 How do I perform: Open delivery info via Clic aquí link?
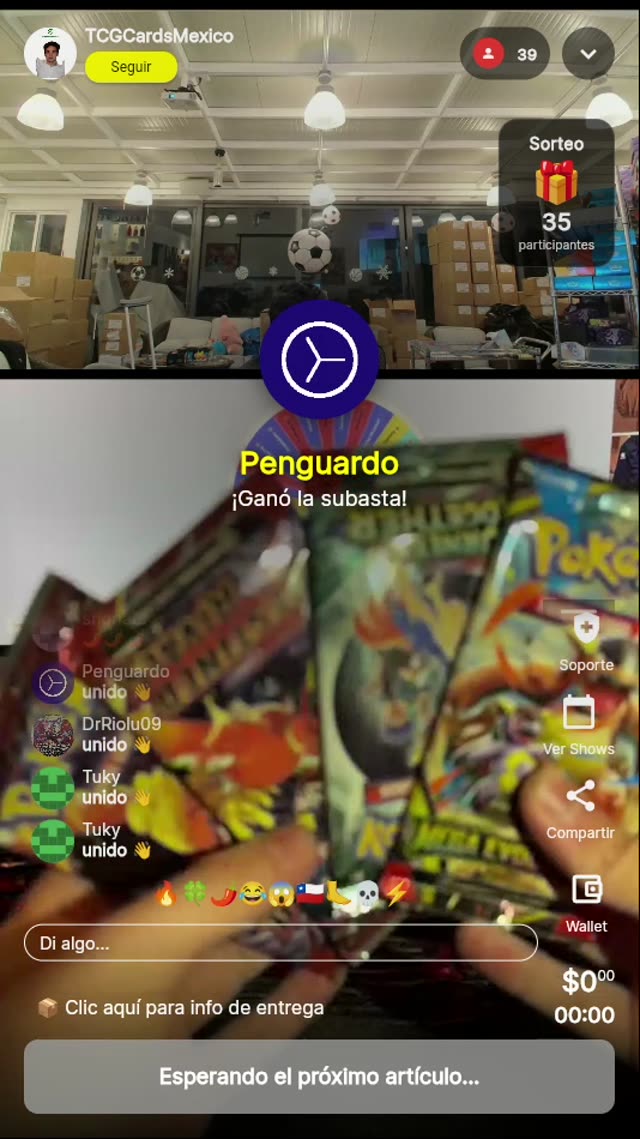194,1008
